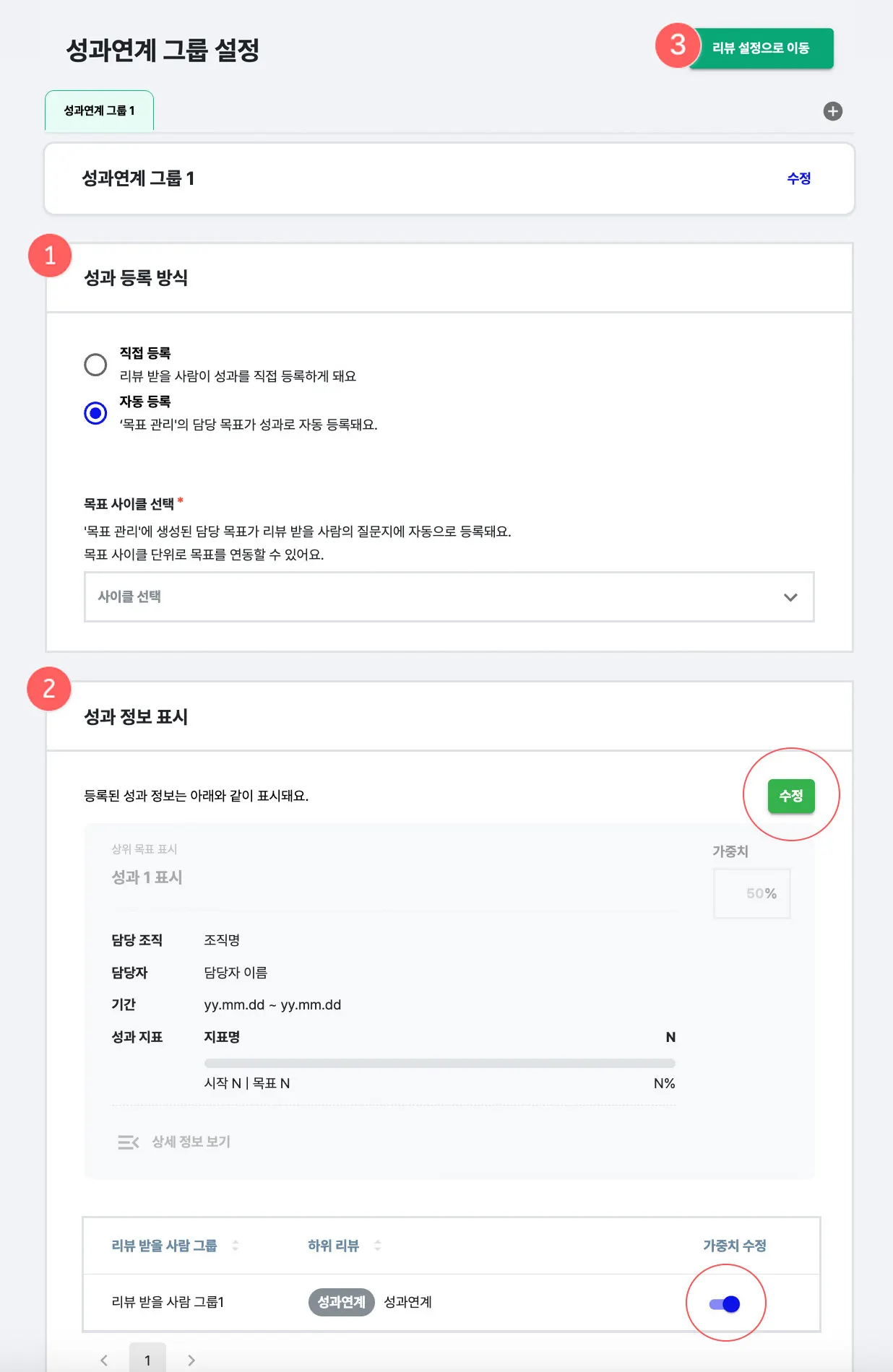
Task: Go to the next page of the table
Action: 191,1360
